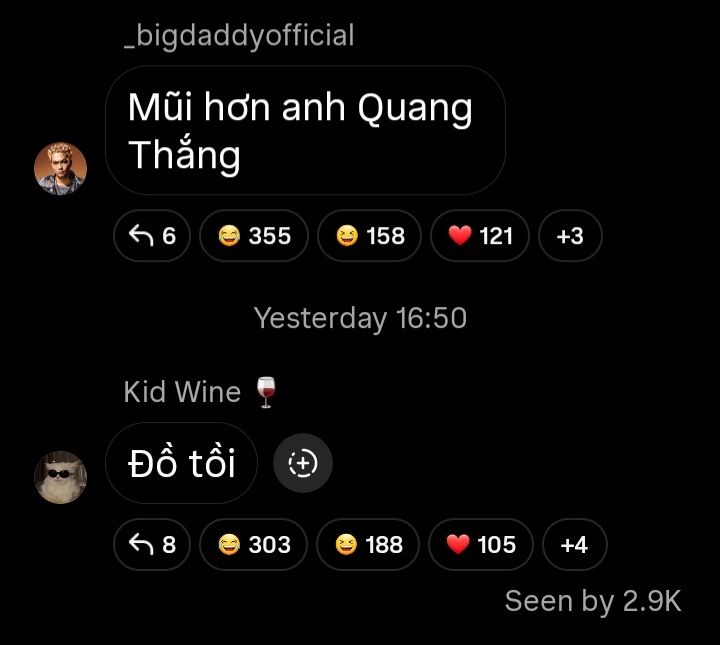
Task: Tap the 105 heart reaction chip
Action: (x=481, y=545)
